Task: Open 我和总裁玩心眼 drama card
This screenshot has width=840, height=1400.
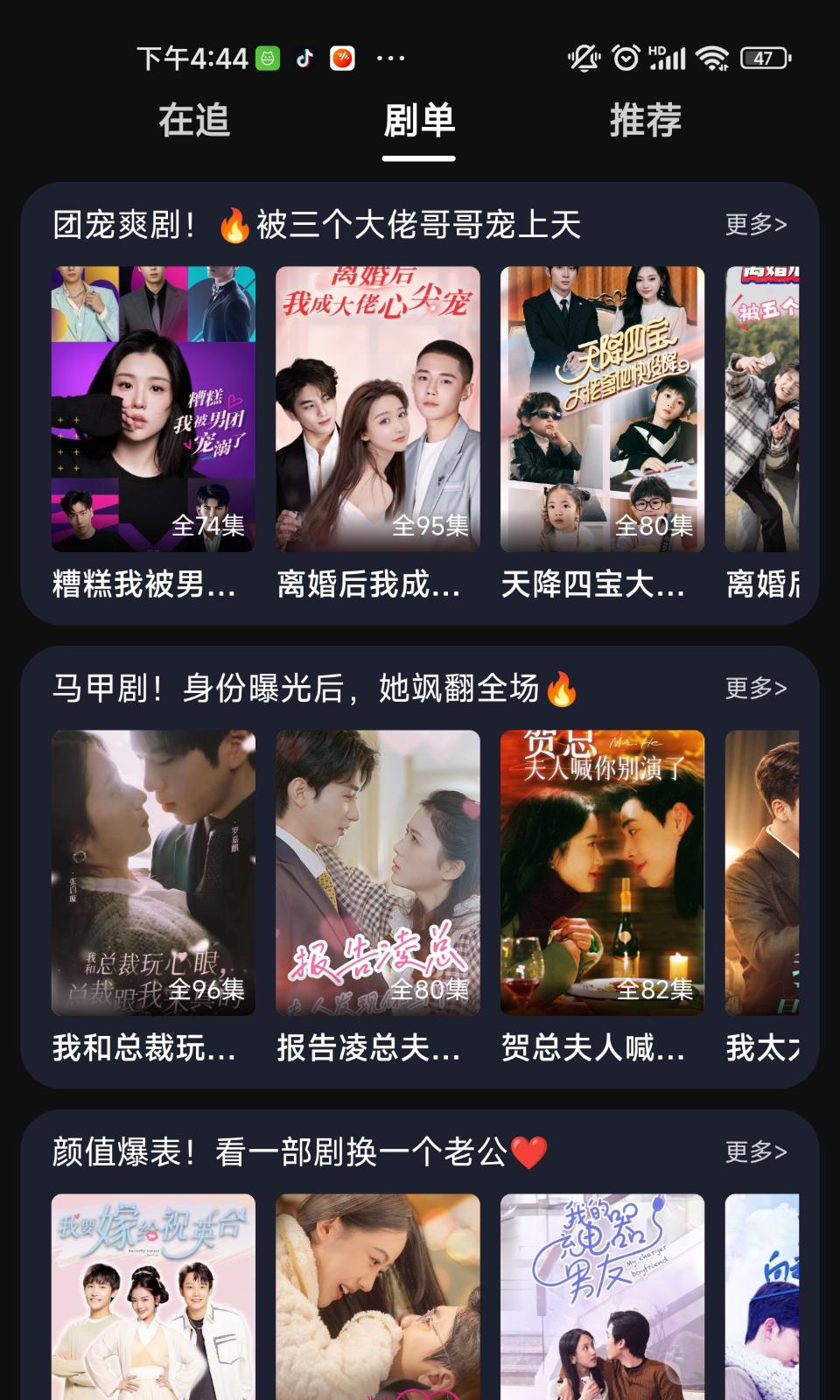Action: [153, 873]
